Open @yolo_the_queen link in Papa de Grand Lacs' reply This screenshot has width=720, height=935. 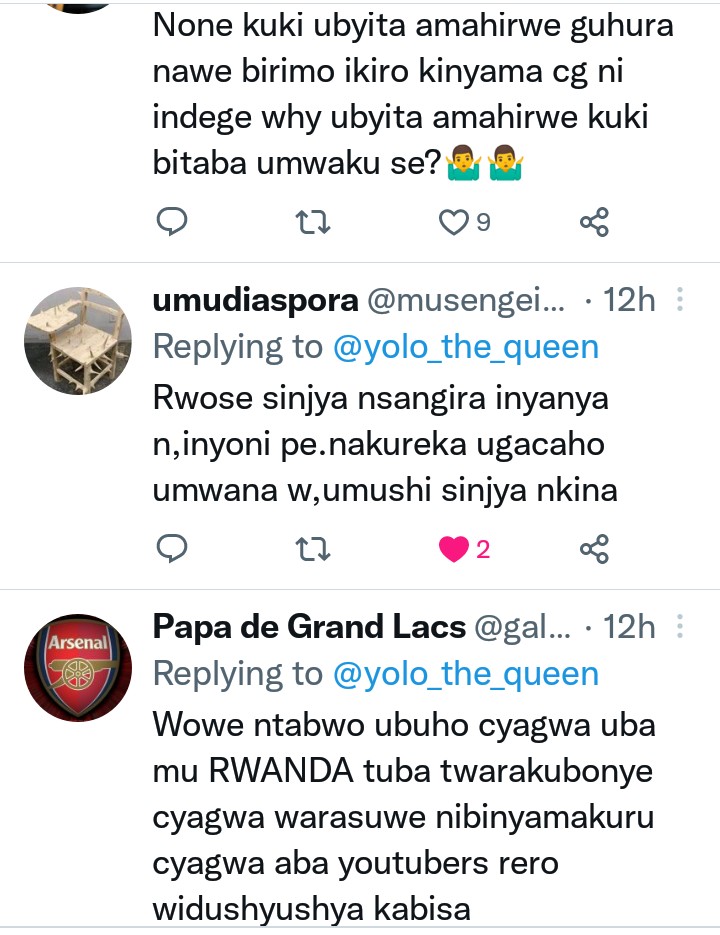pyautogui.click(x=465, y=674)
